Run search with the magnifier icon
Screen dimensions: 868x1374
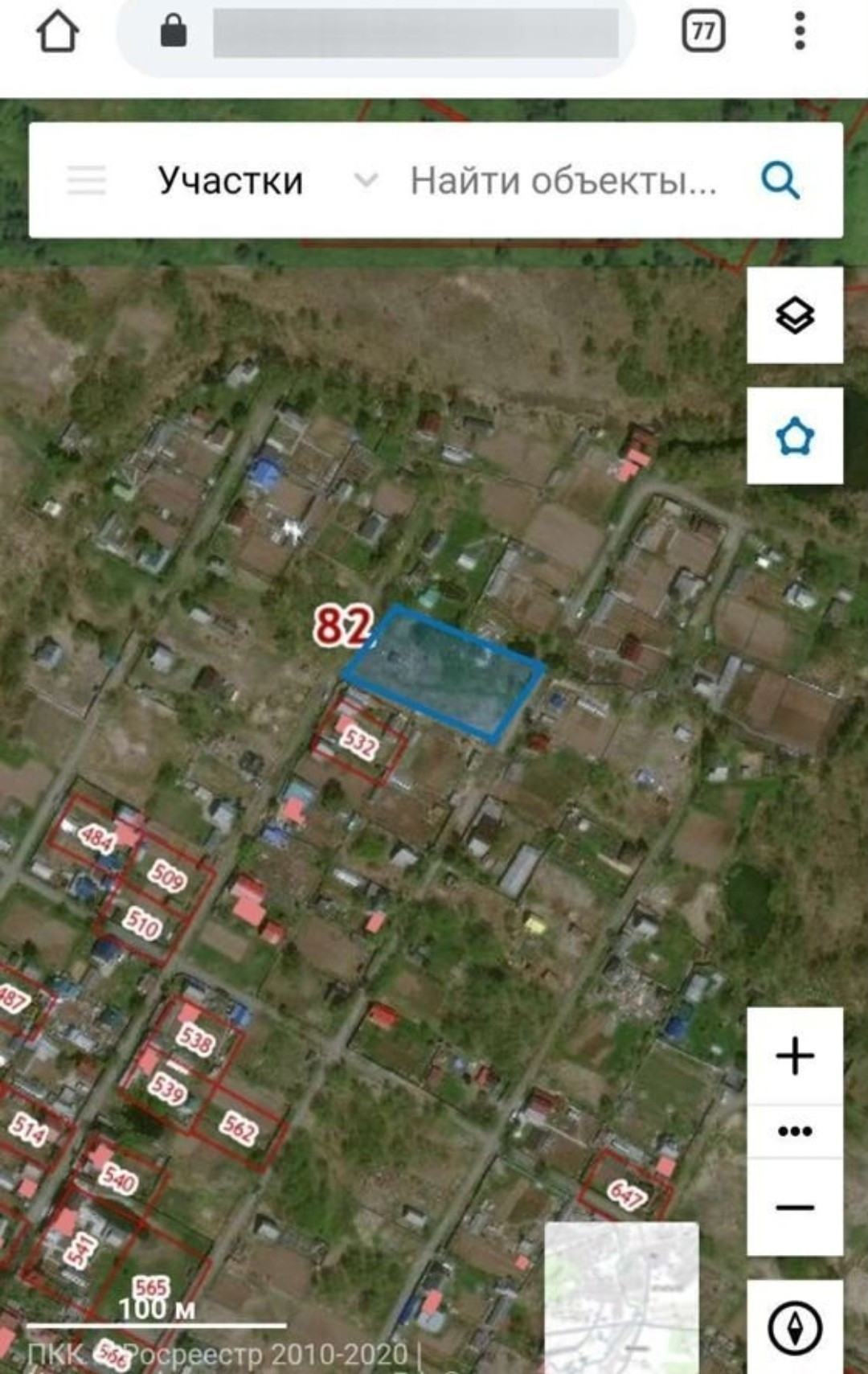[780, 180]
